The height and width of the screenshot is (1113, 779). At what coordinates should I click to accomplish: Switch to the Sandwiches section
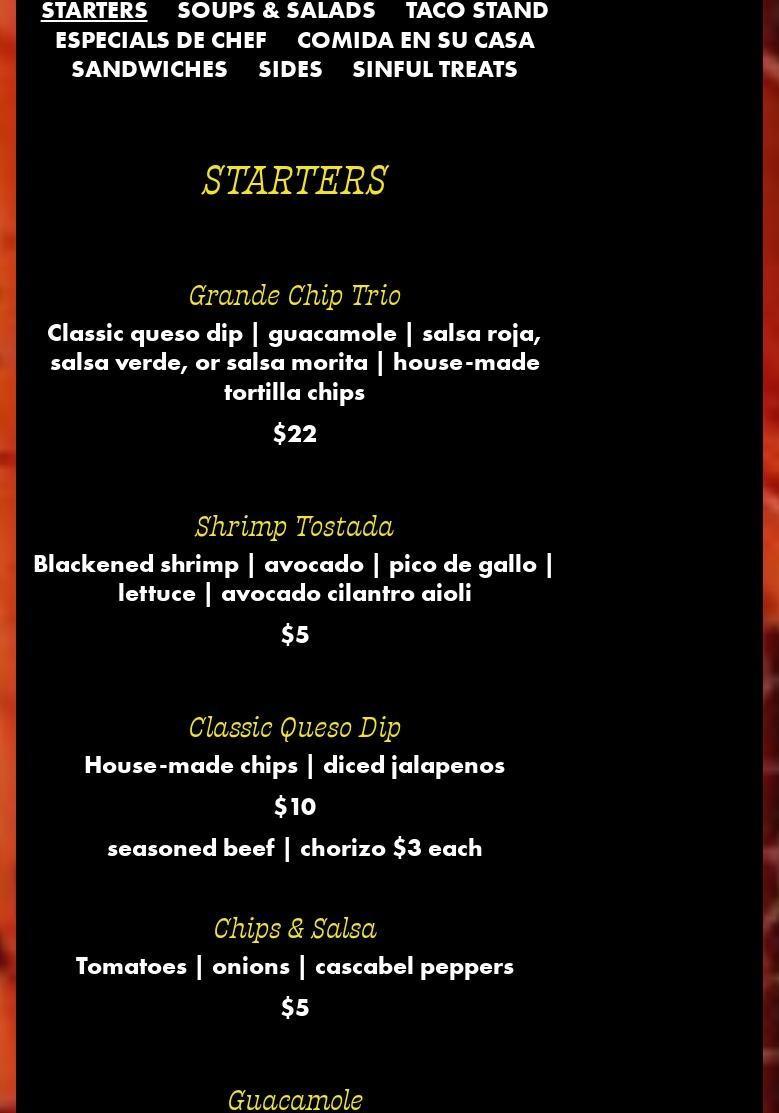[149, 69]
